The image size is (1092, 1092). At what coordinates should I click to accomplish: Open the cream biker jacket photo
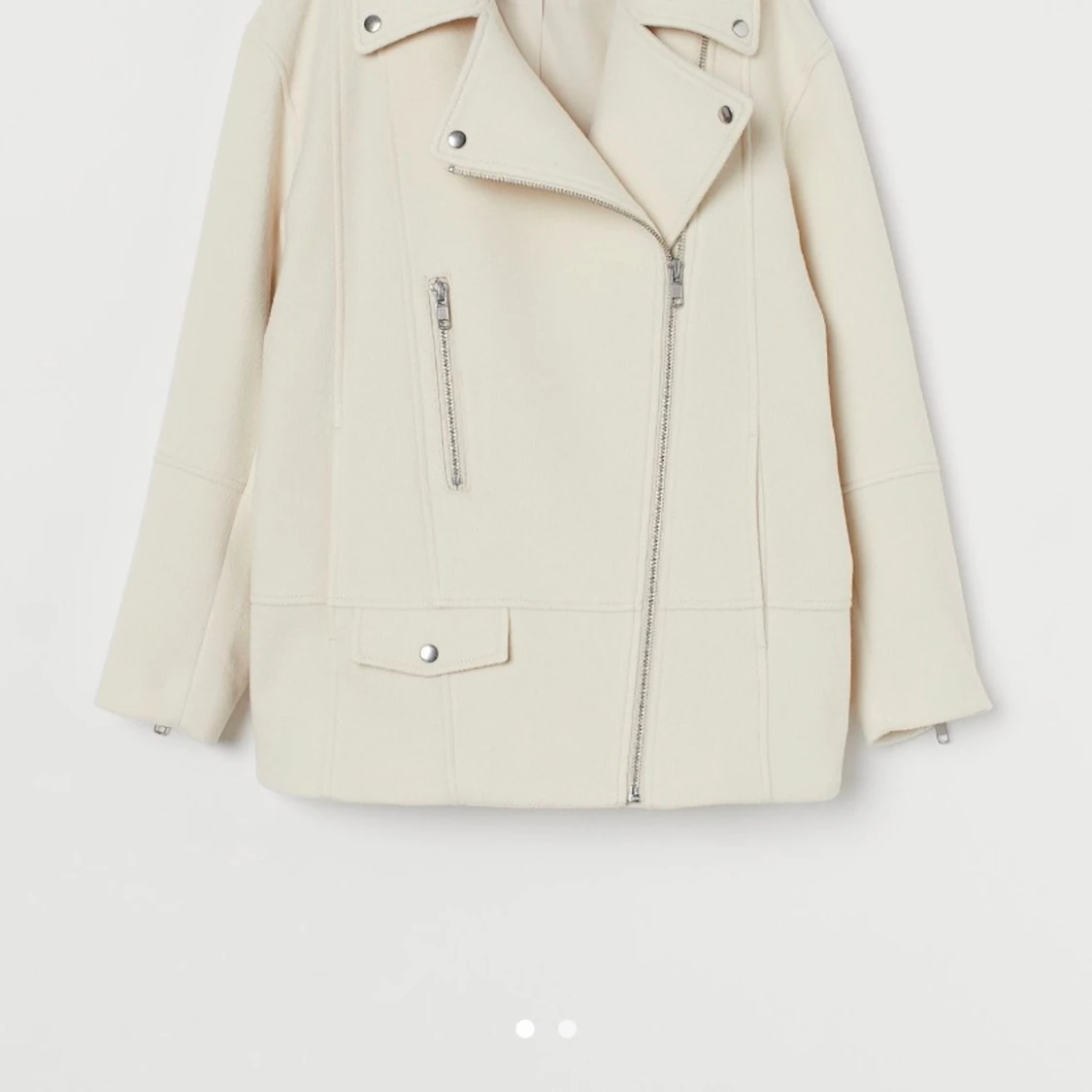(544, 408)
